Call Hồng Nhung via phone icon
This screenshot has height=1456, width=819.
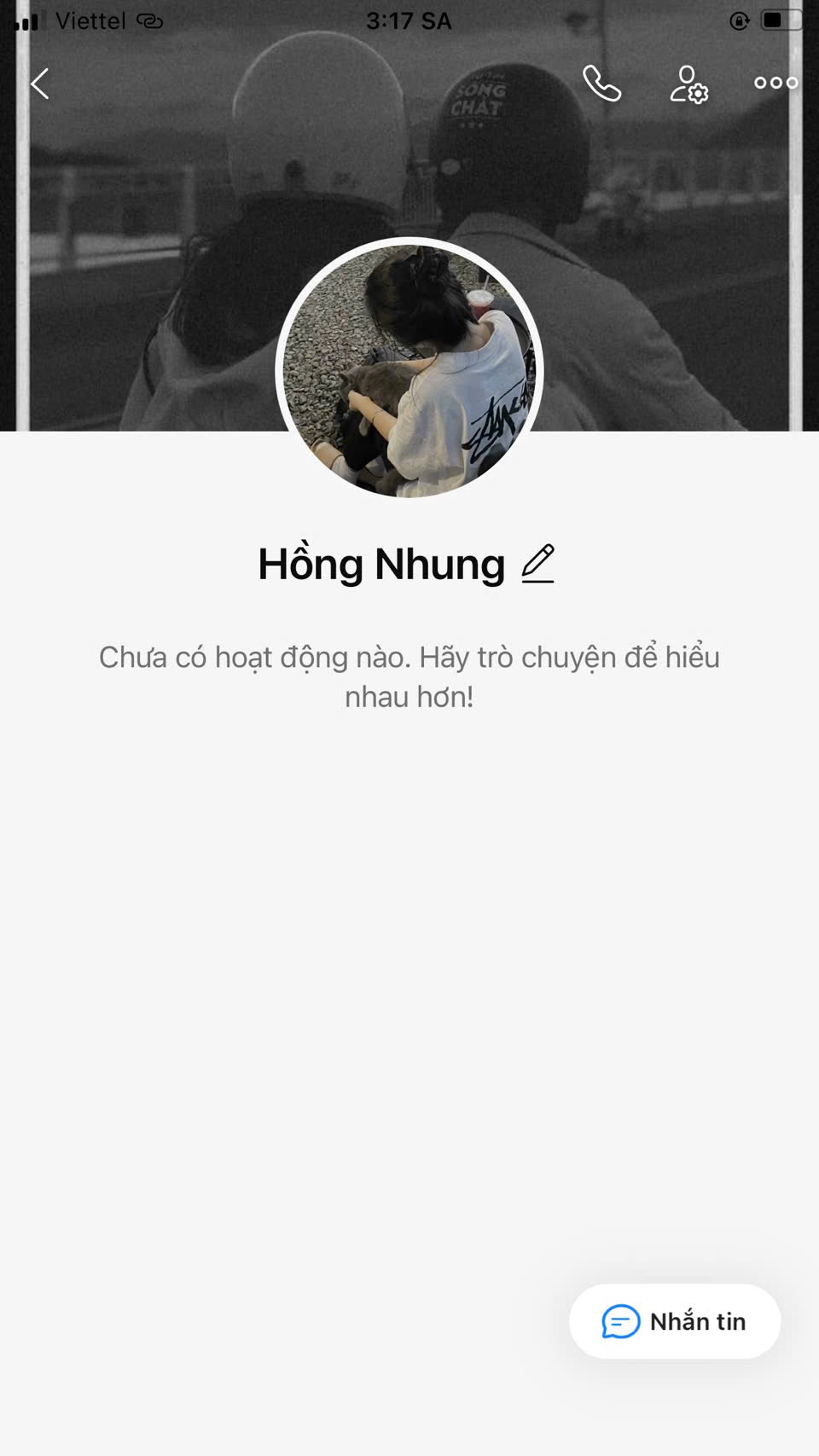pos(601,84)
